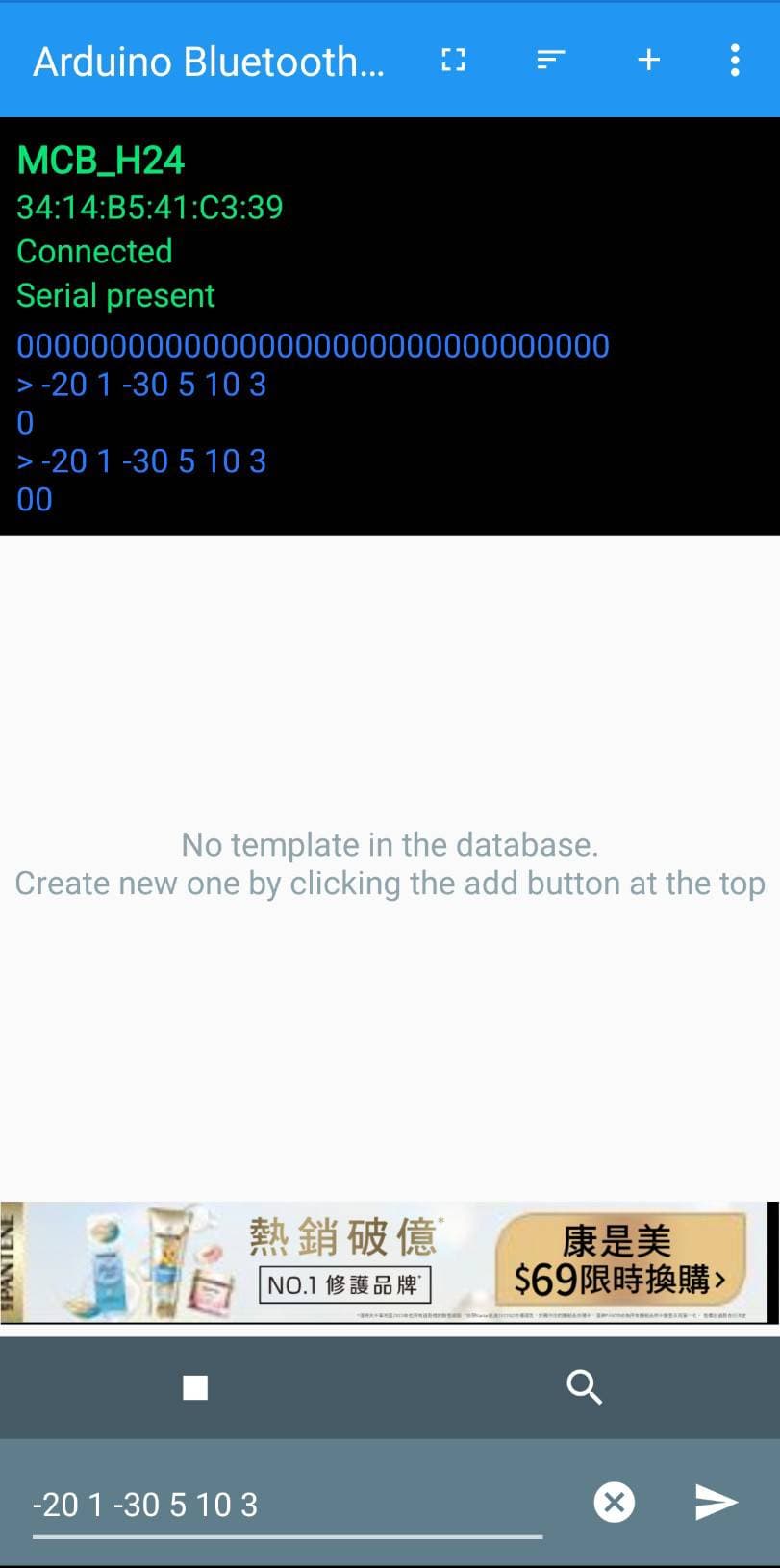
Task: Focus the command text field
Action: coord(287,1504)
